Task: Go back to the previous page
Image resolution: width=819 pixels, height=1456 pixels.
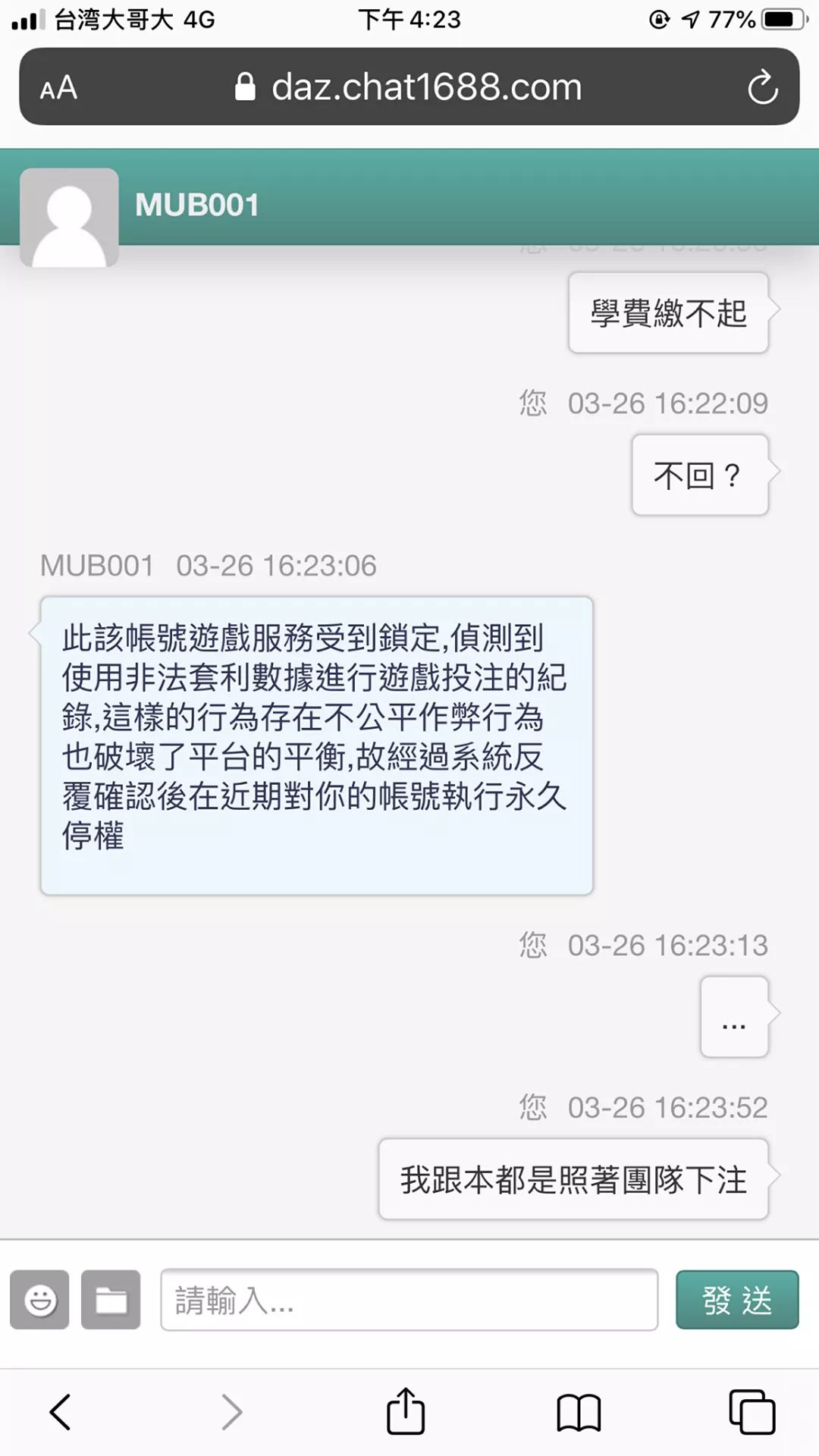Action: coord(61,1412)
